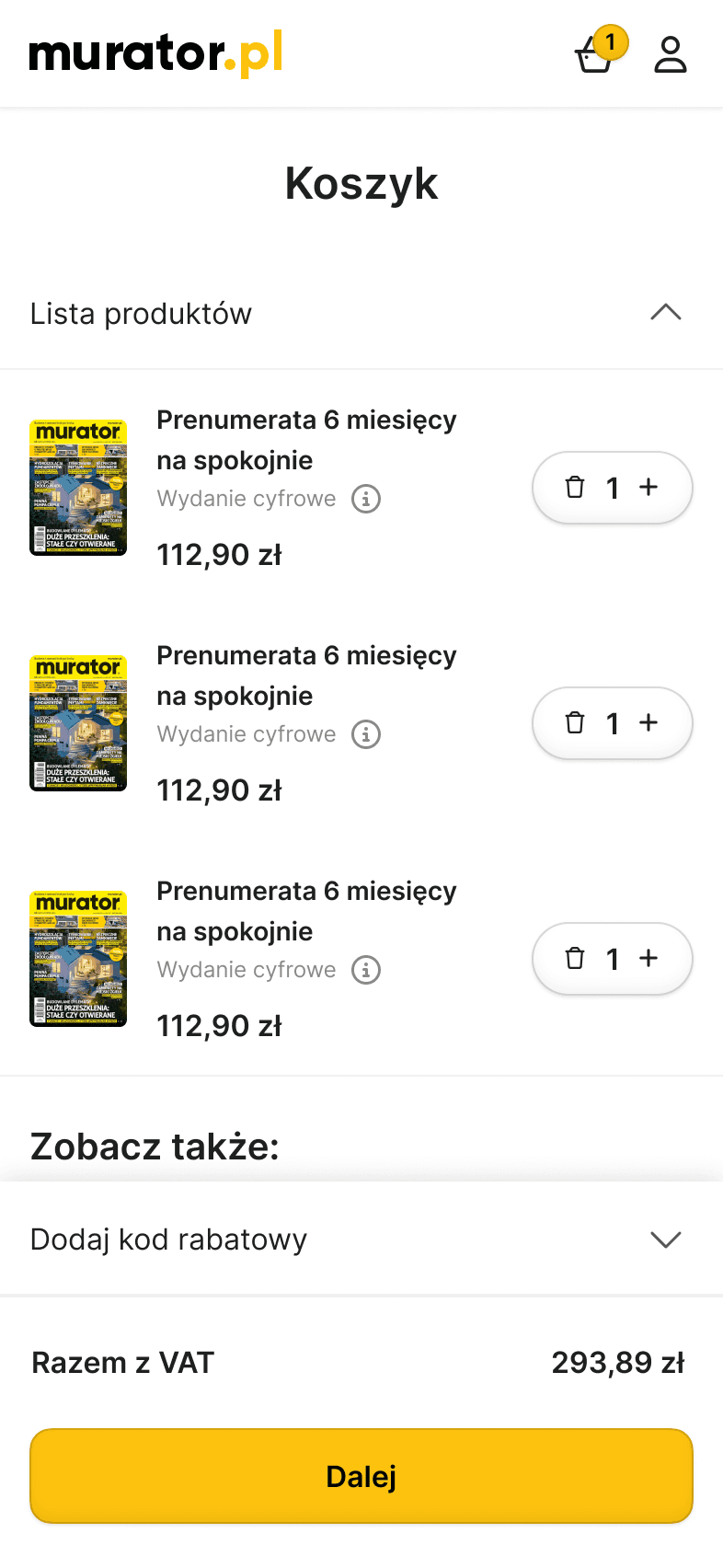
Task: Open the chevron next to discount code field
Action: point(666,1239)
